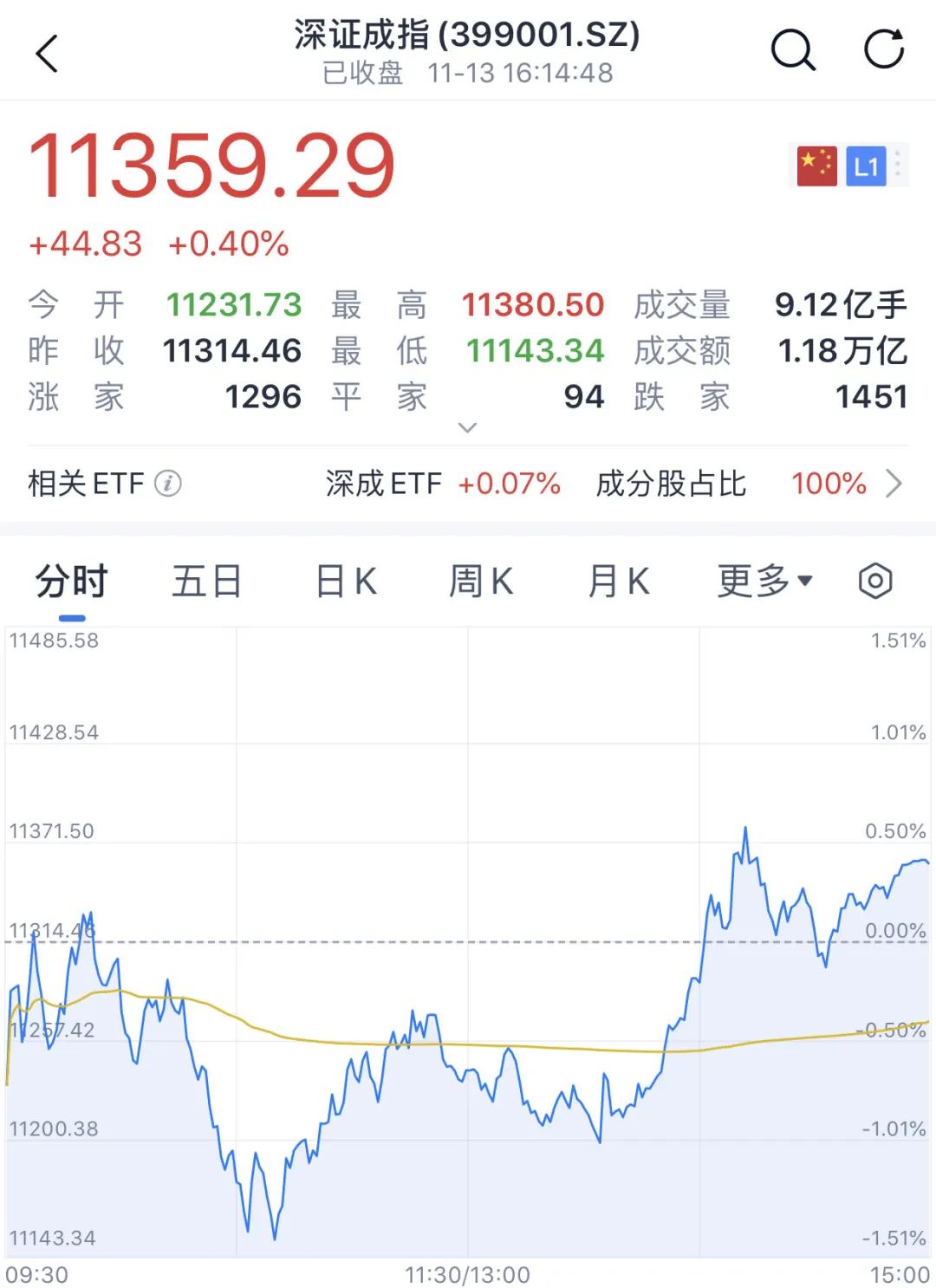
Task: Open chart settings hexagon icon
Action: [x=874, y=581]
